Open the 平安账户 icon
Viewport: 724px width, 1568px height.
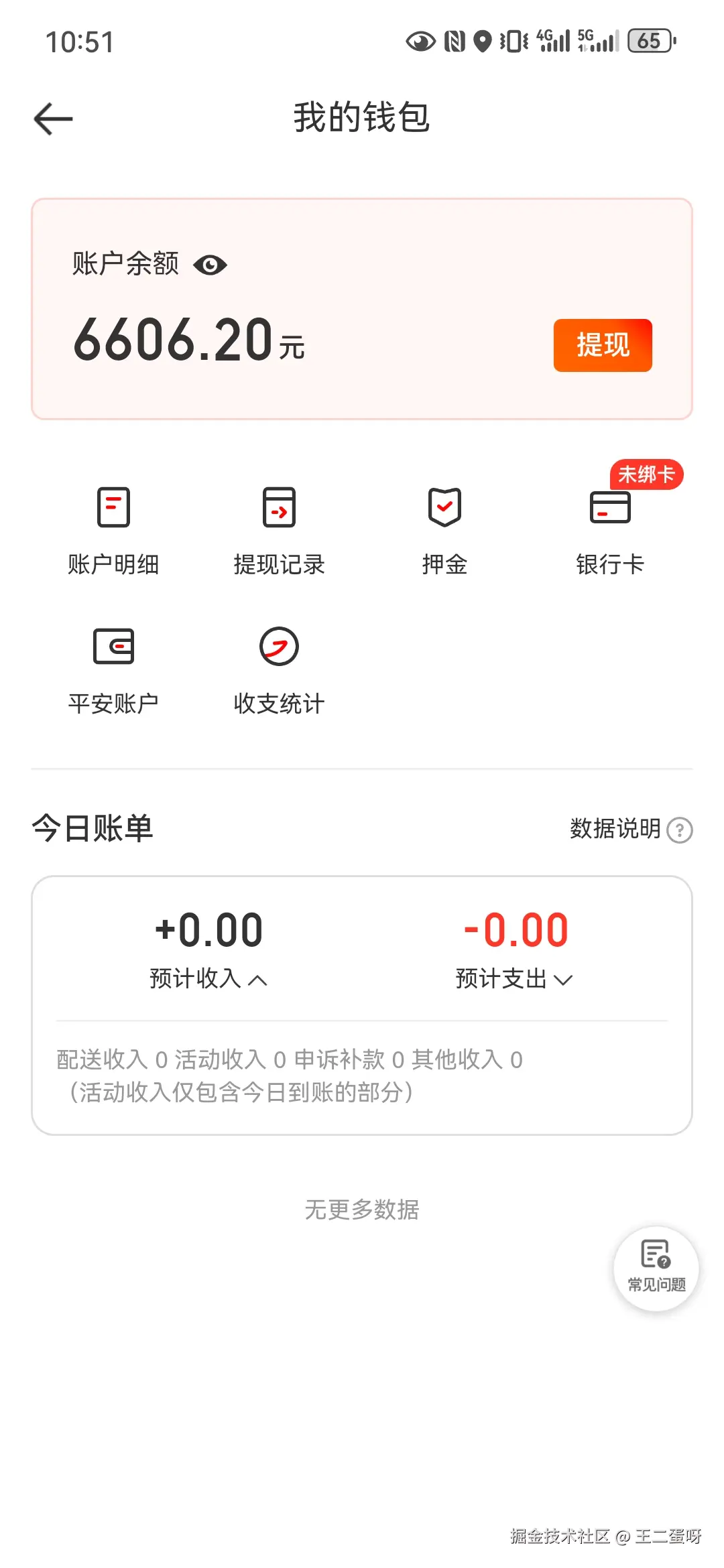[113, 667]
